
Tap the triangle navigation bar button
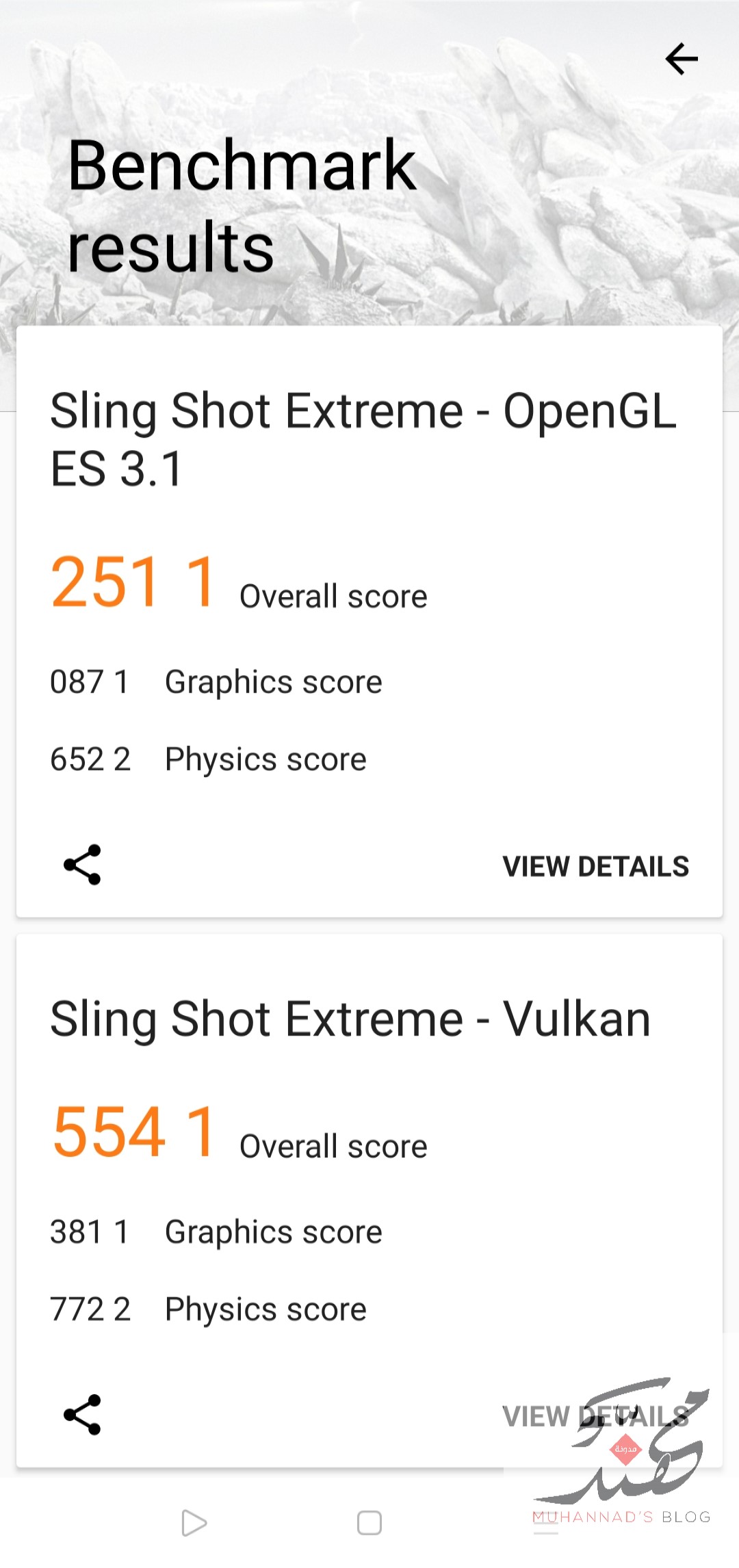(194, 1523)
